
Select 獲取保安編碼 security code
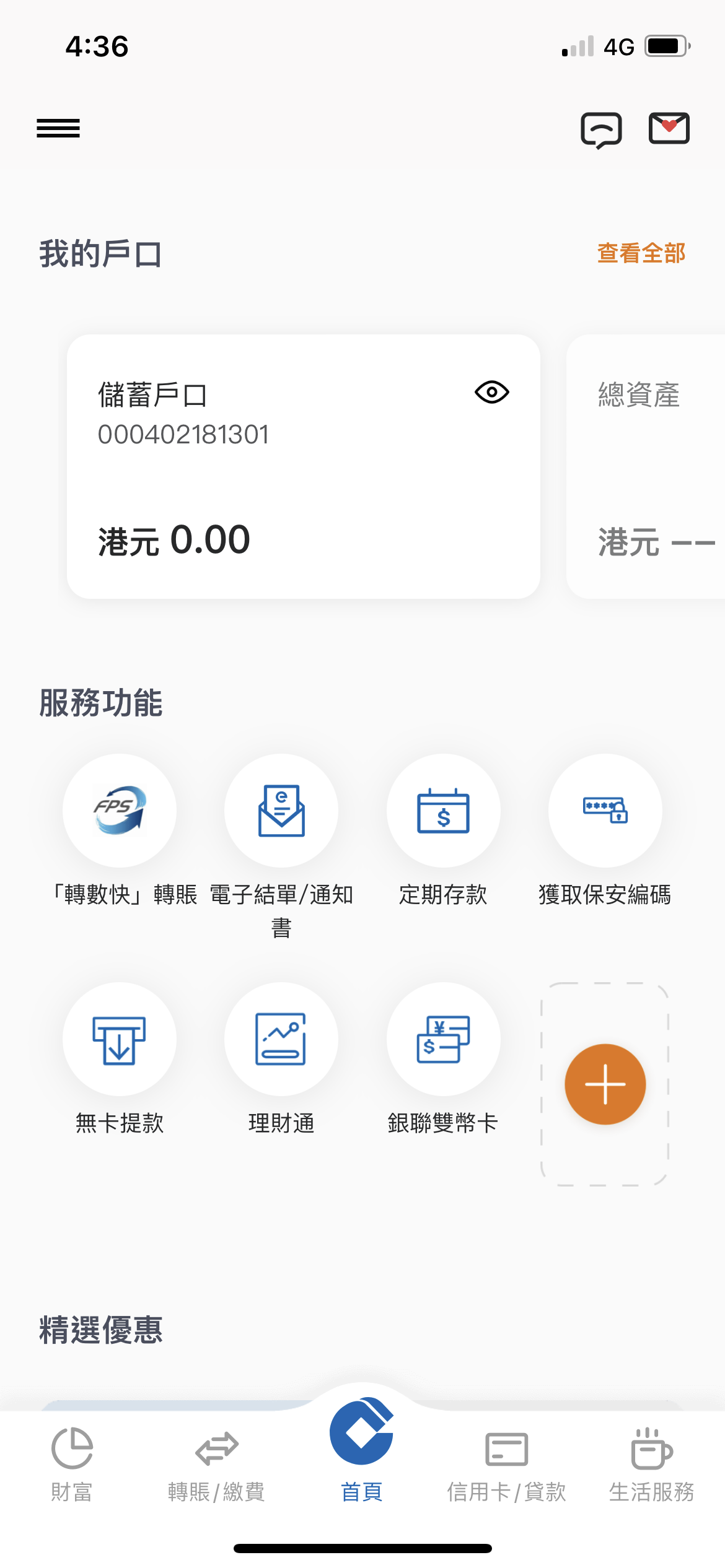click(x=605, y=830)
